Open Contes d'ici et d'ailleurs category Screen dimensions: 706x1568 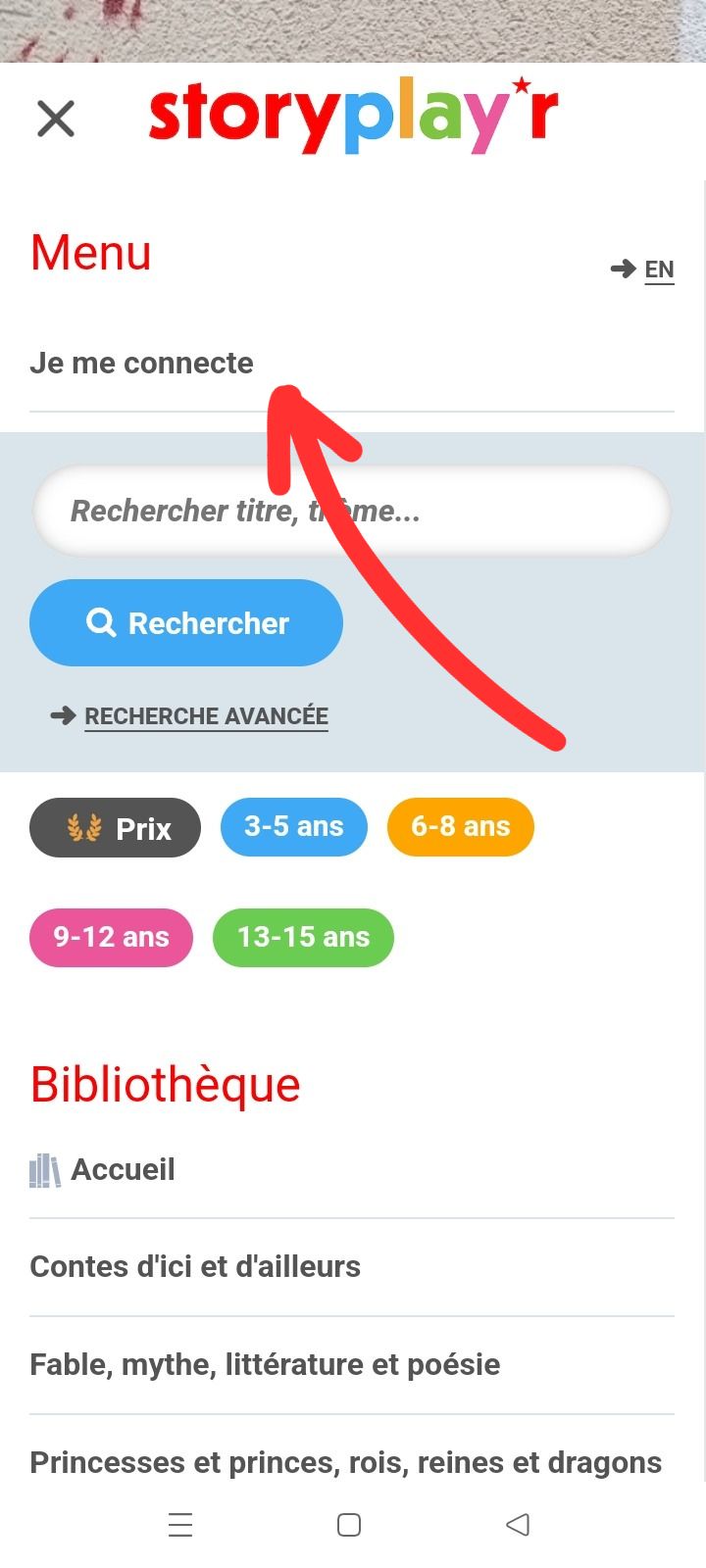195,1266
